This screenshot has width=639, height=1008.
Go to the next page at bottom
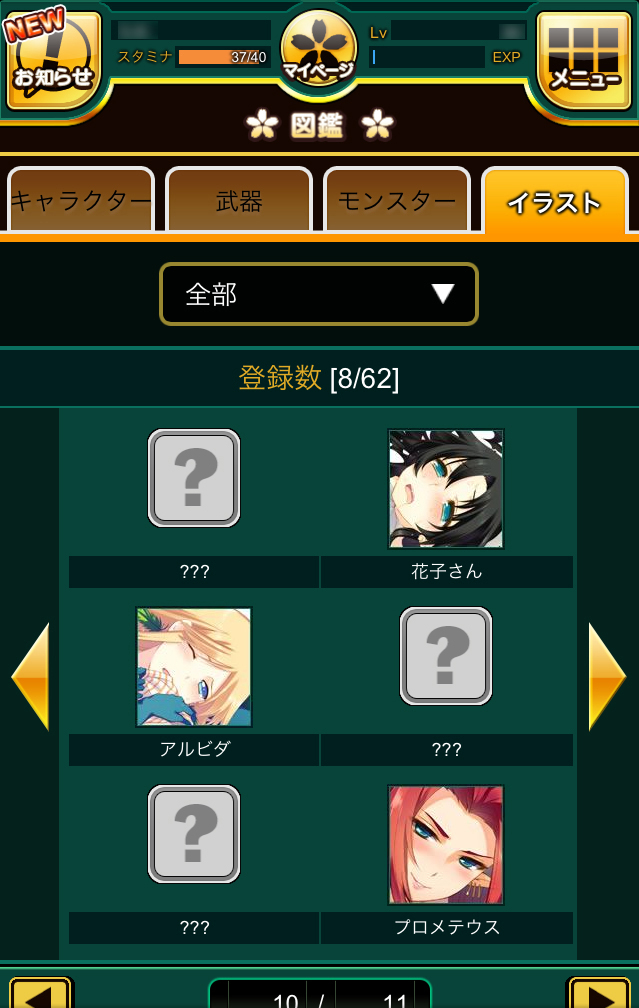(598, 994)
